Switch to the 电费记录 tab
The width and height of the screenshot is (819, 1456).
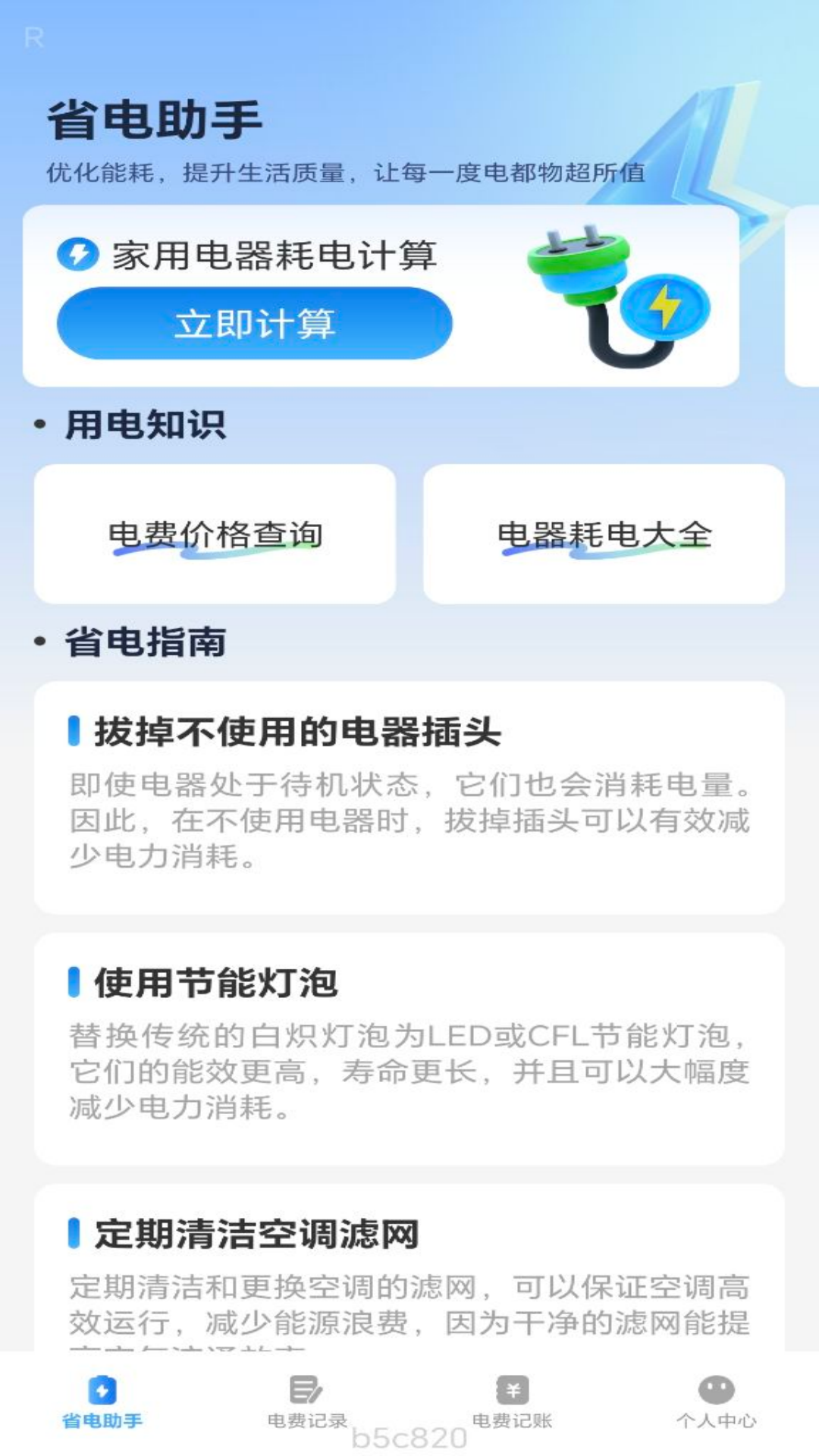[x=307, y=1422]
